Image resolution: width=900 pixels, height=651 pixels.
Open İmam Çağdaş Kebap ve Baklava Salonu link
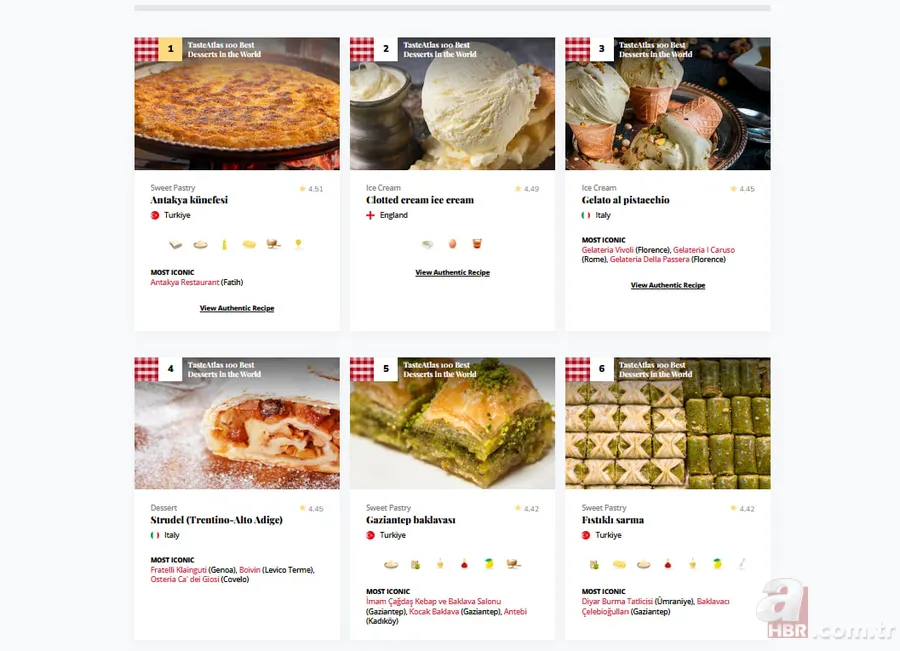coord(432,602)
